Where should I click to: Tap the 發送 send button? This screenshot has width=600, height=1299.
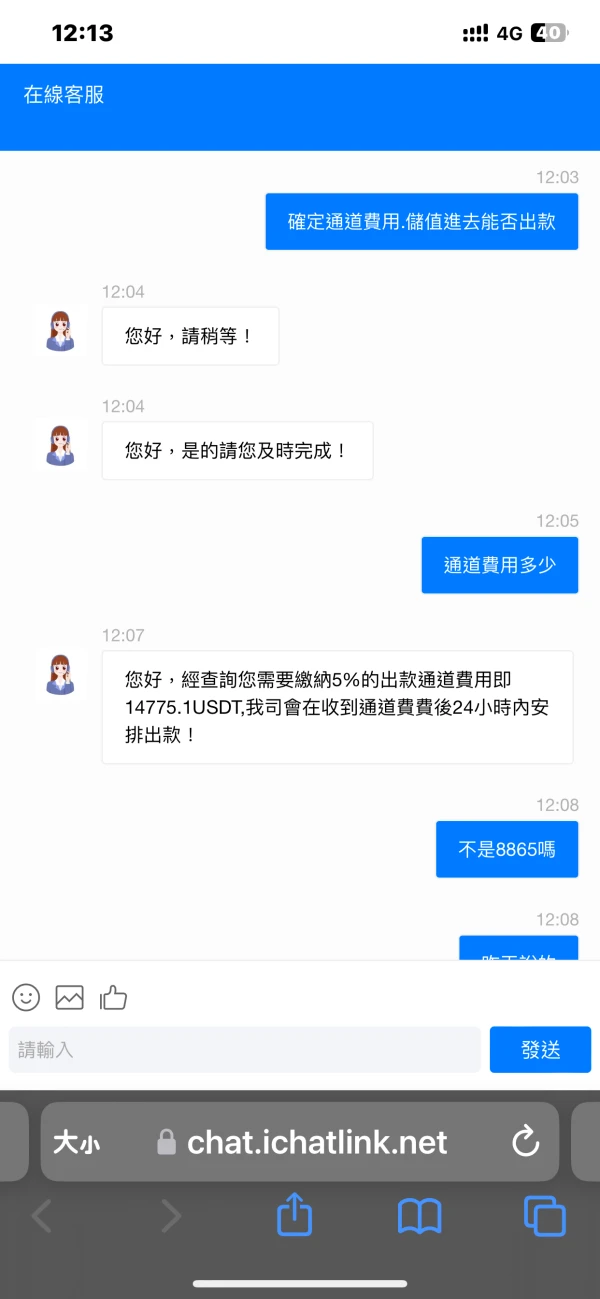click(x=540, y=1050)
